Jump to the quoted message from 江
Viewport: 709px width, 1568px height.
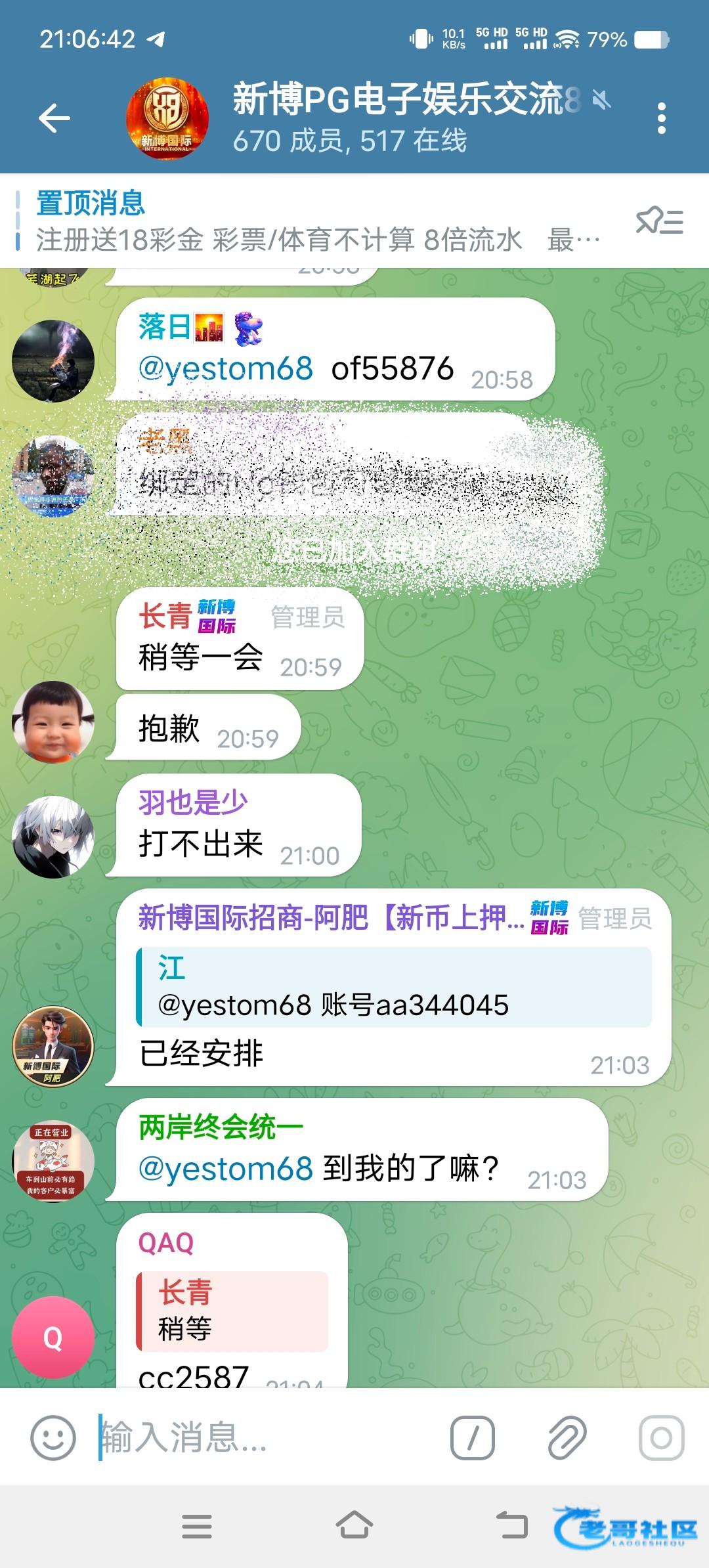click(x=394, y=987)
